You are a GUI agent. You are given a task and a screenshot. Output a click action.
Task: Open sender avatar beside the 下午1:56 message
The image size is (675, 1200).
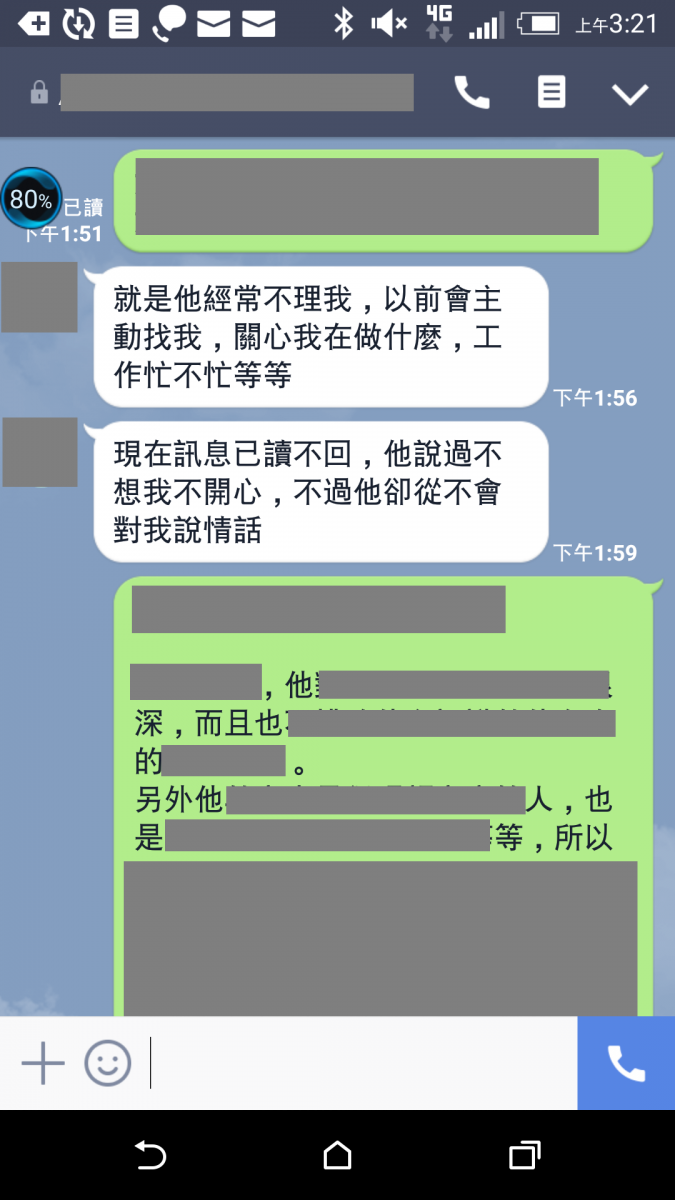[x=40, y=297]
